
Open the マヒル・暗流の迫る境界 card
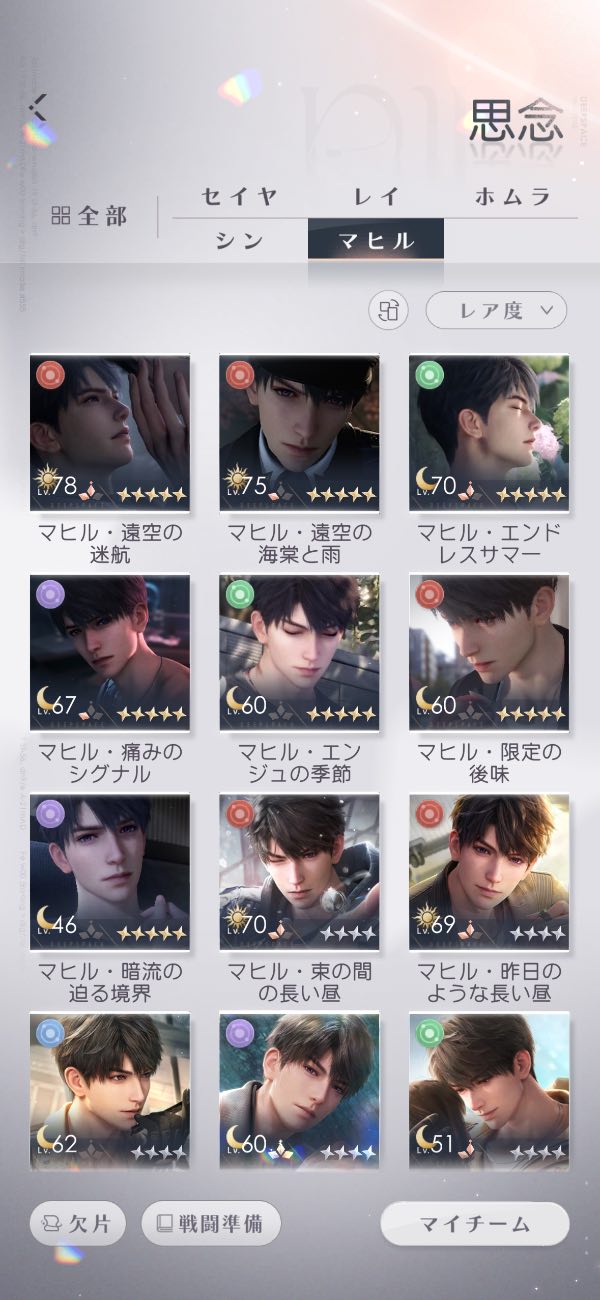(x=110, y=872)
